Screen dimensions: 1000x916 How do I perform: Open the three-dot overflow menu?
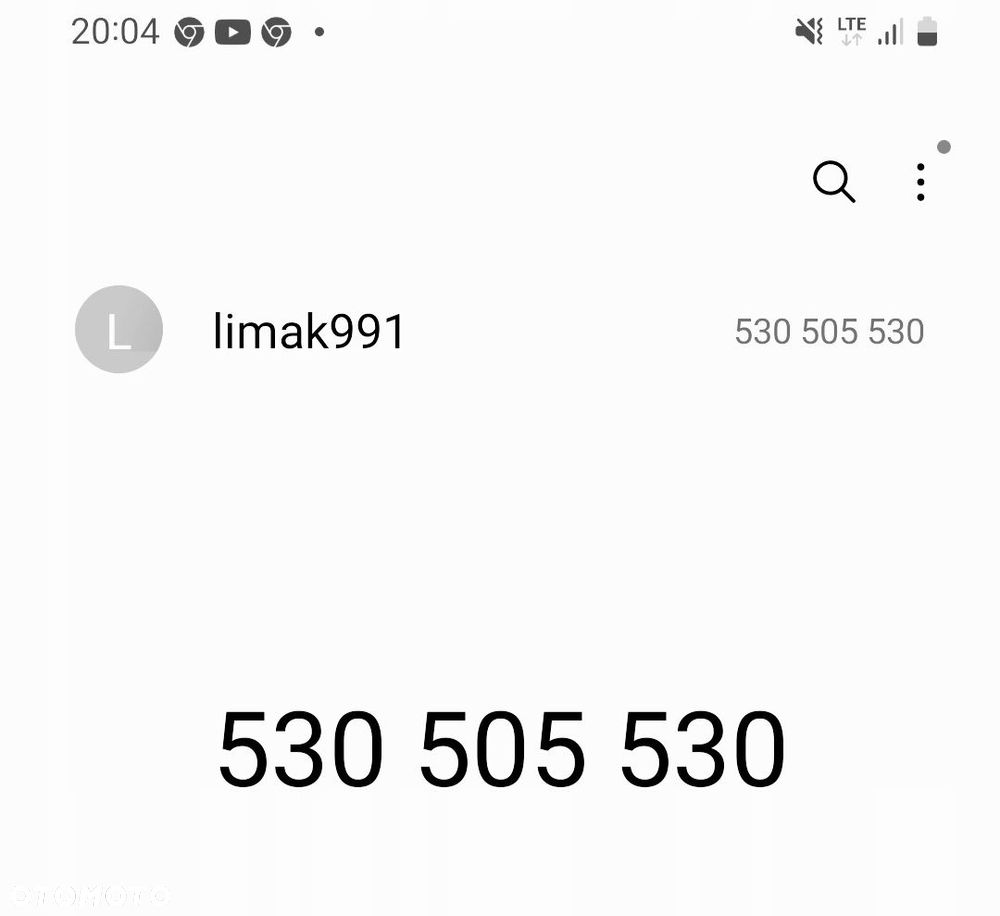[x=920, y=182]
